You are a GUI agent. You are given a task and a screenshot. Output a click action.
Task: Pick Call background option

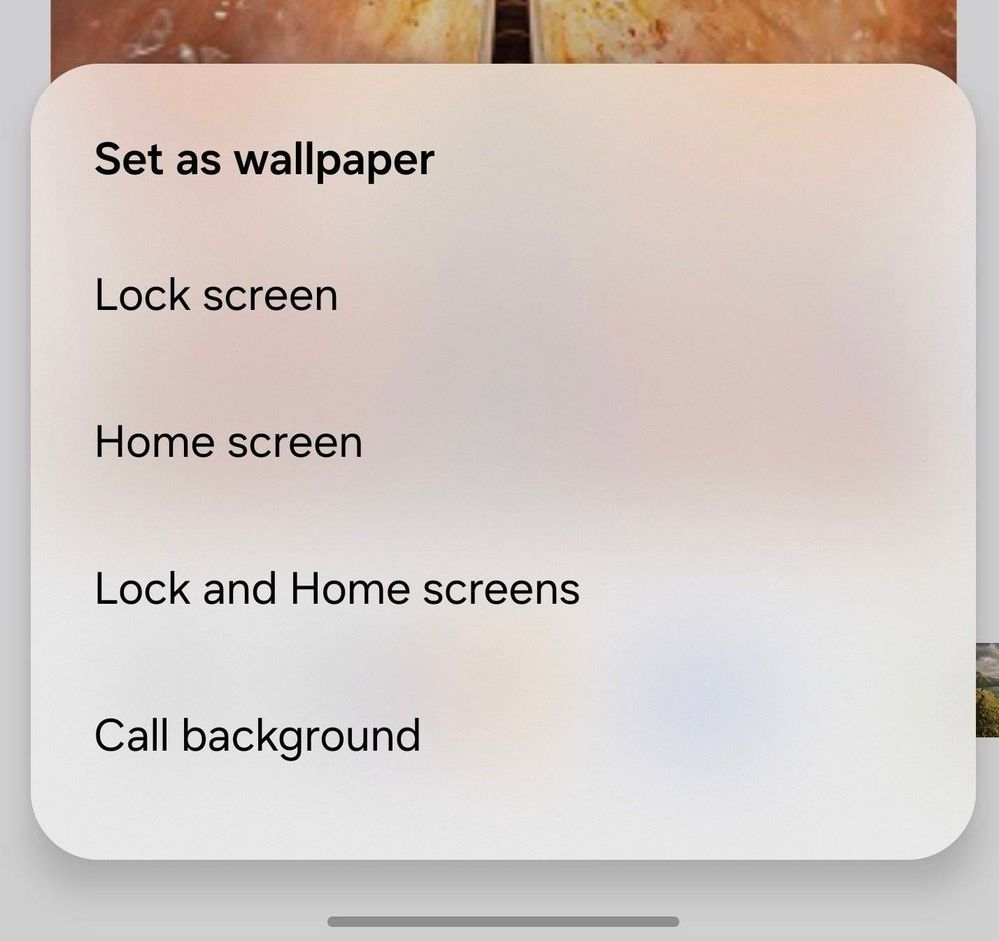(257, 736)
